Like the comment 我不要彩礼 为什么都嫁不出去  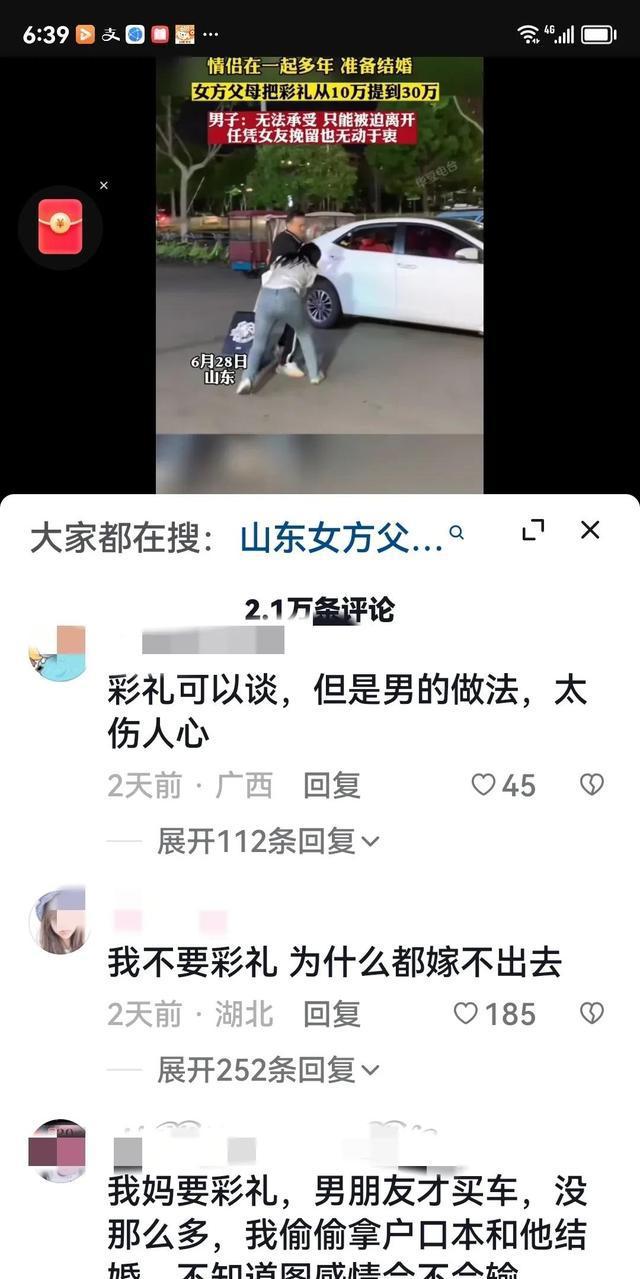(x=467, y=1014)
